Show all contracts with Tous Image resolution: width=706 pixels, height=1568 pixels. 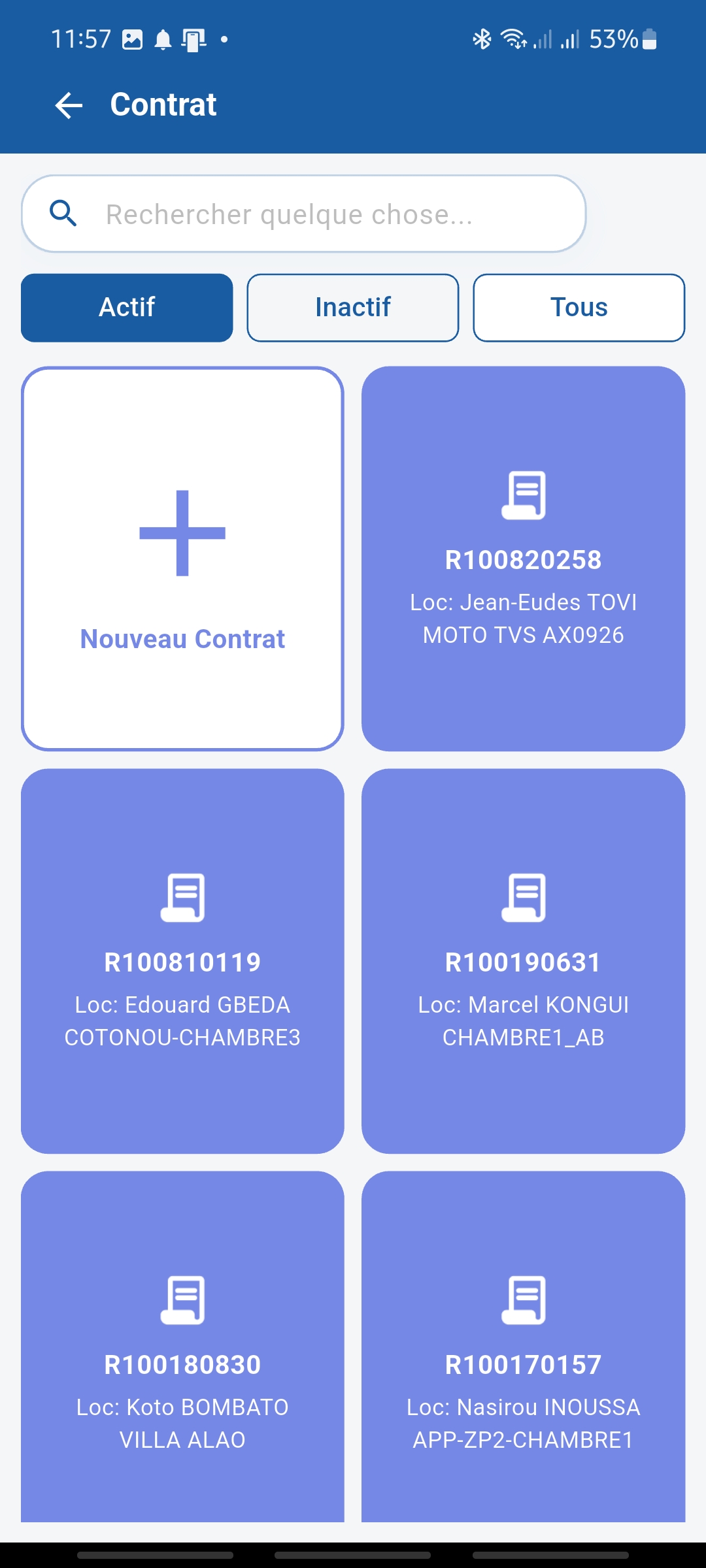[579, 308]
